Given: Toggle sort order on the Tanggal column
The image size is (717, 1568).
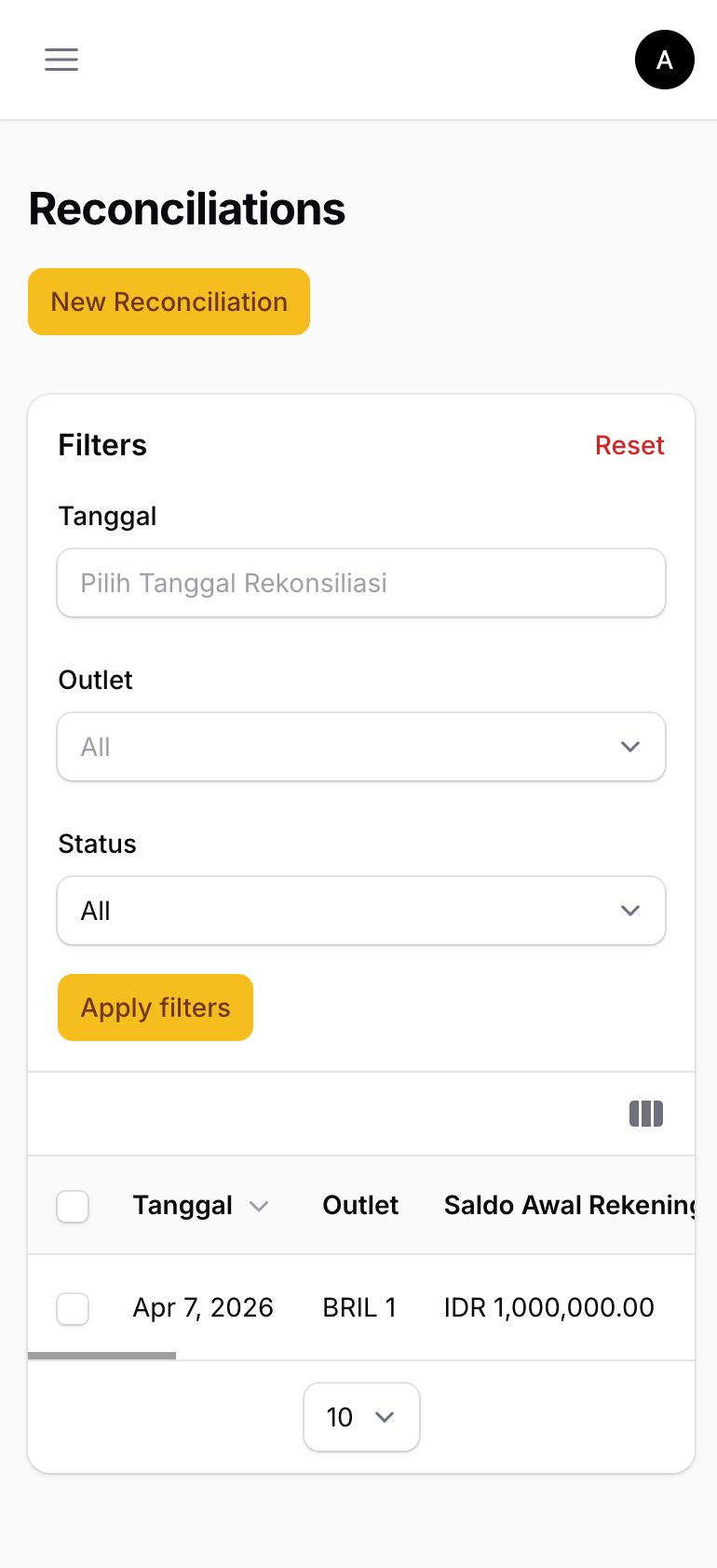Looking at the screenshot, I should (x=260, y=1205).
